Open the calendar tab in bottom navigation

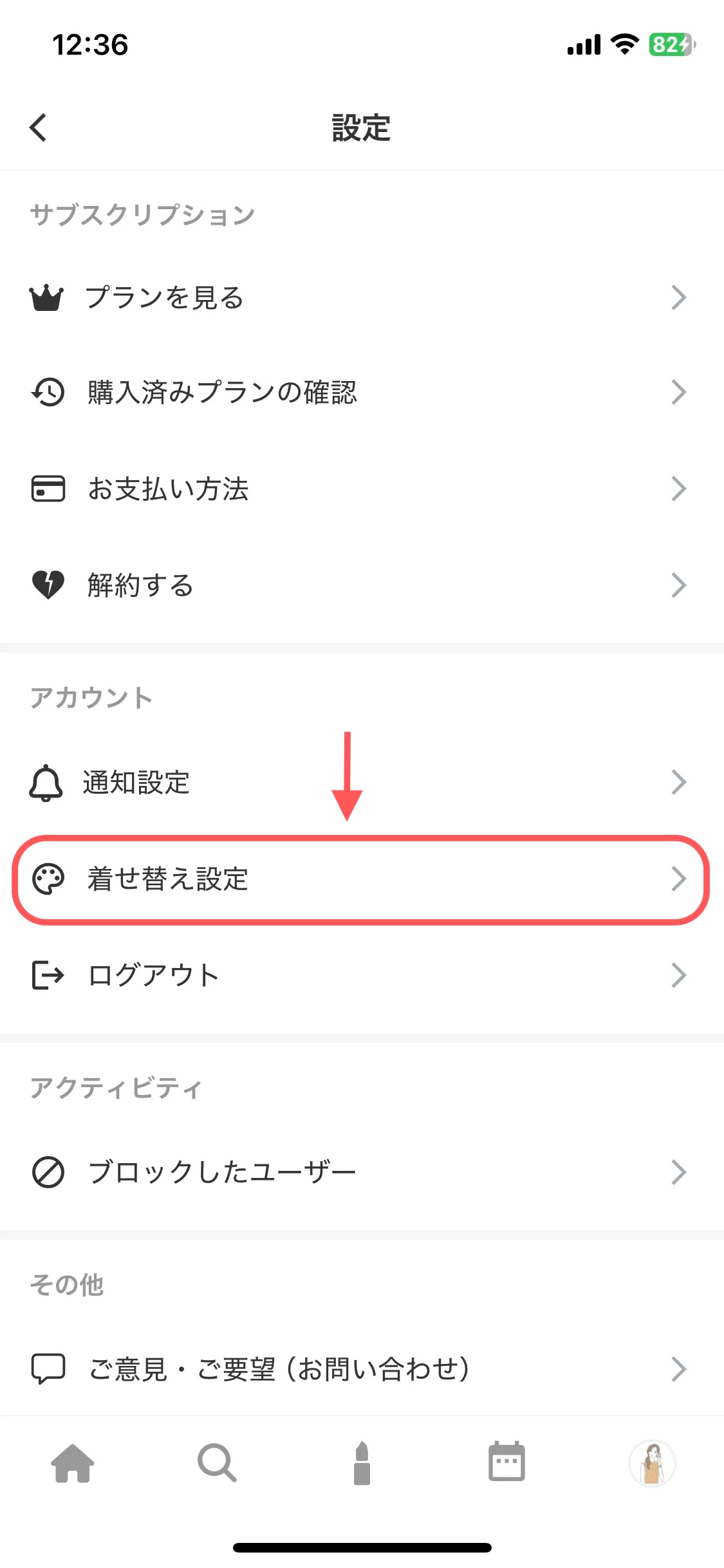tap(506, 1463)
